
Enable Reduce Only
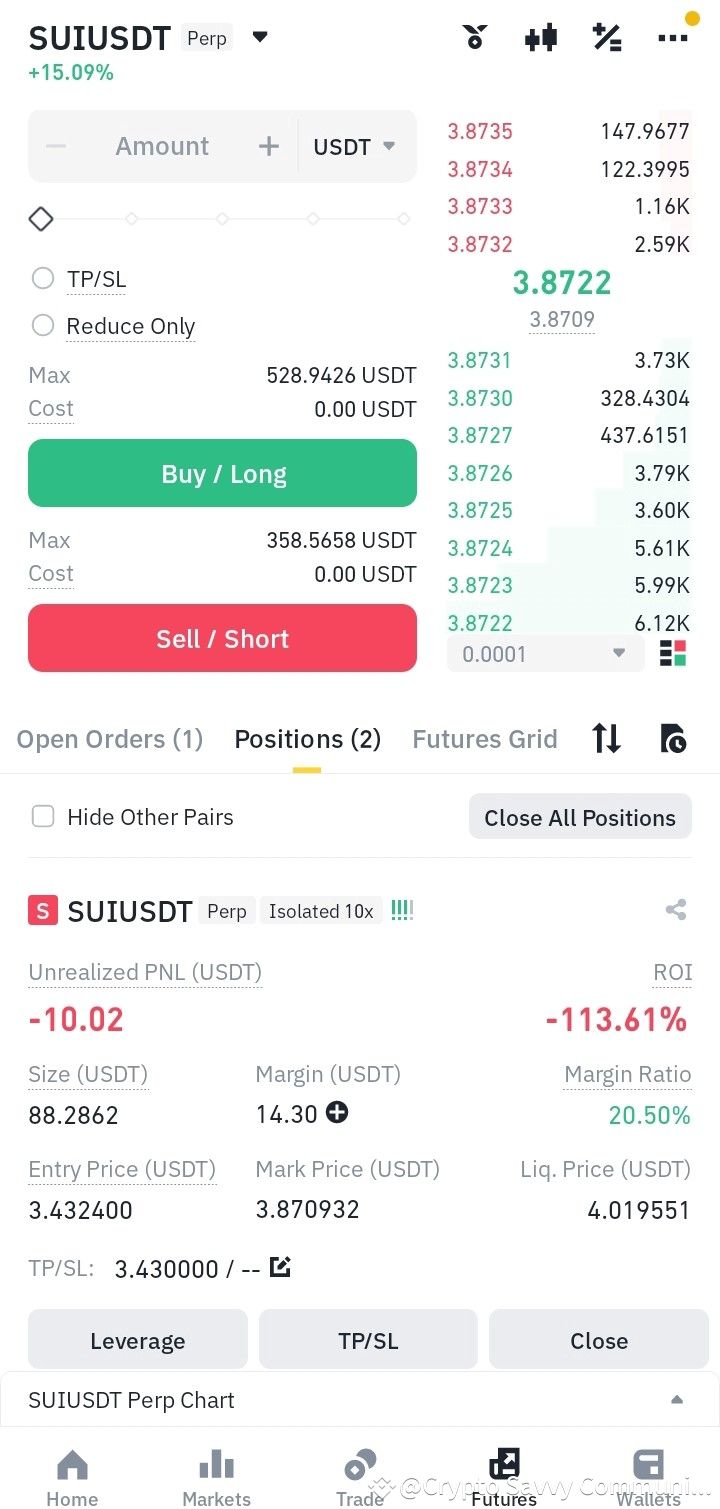tap(43, 326)
